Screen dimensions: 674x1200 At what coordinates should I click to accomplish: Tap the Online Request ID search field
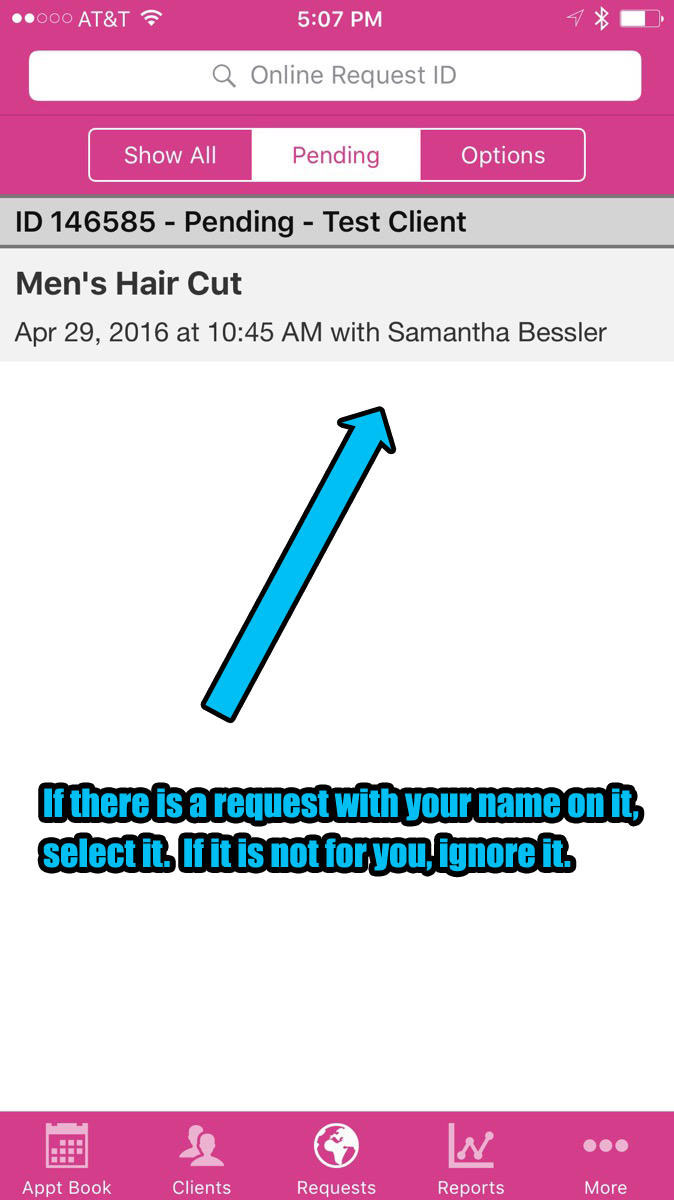tap(335, 76)
